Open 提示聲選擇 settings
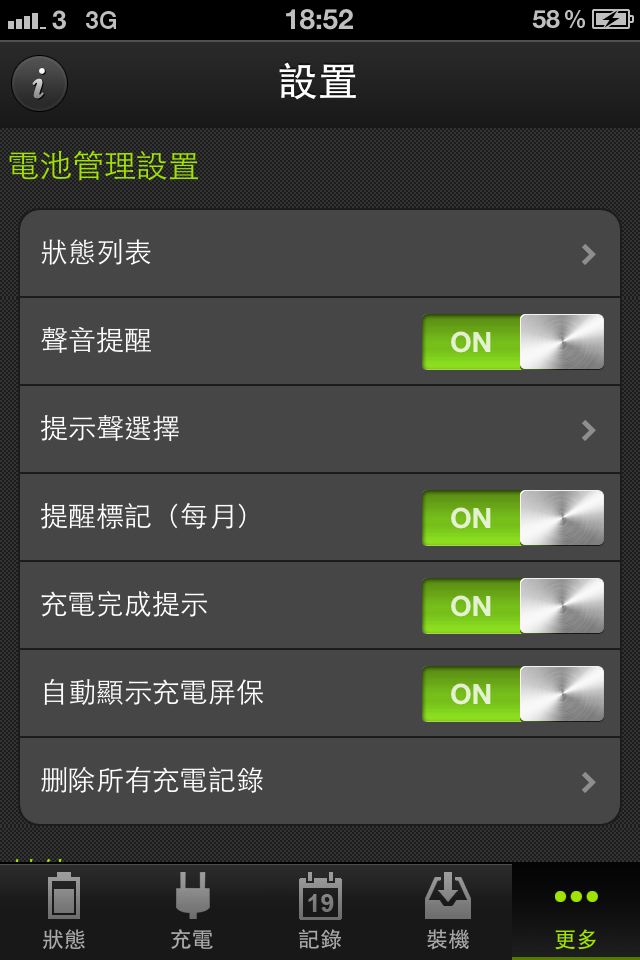 click(x=320, y=430)
